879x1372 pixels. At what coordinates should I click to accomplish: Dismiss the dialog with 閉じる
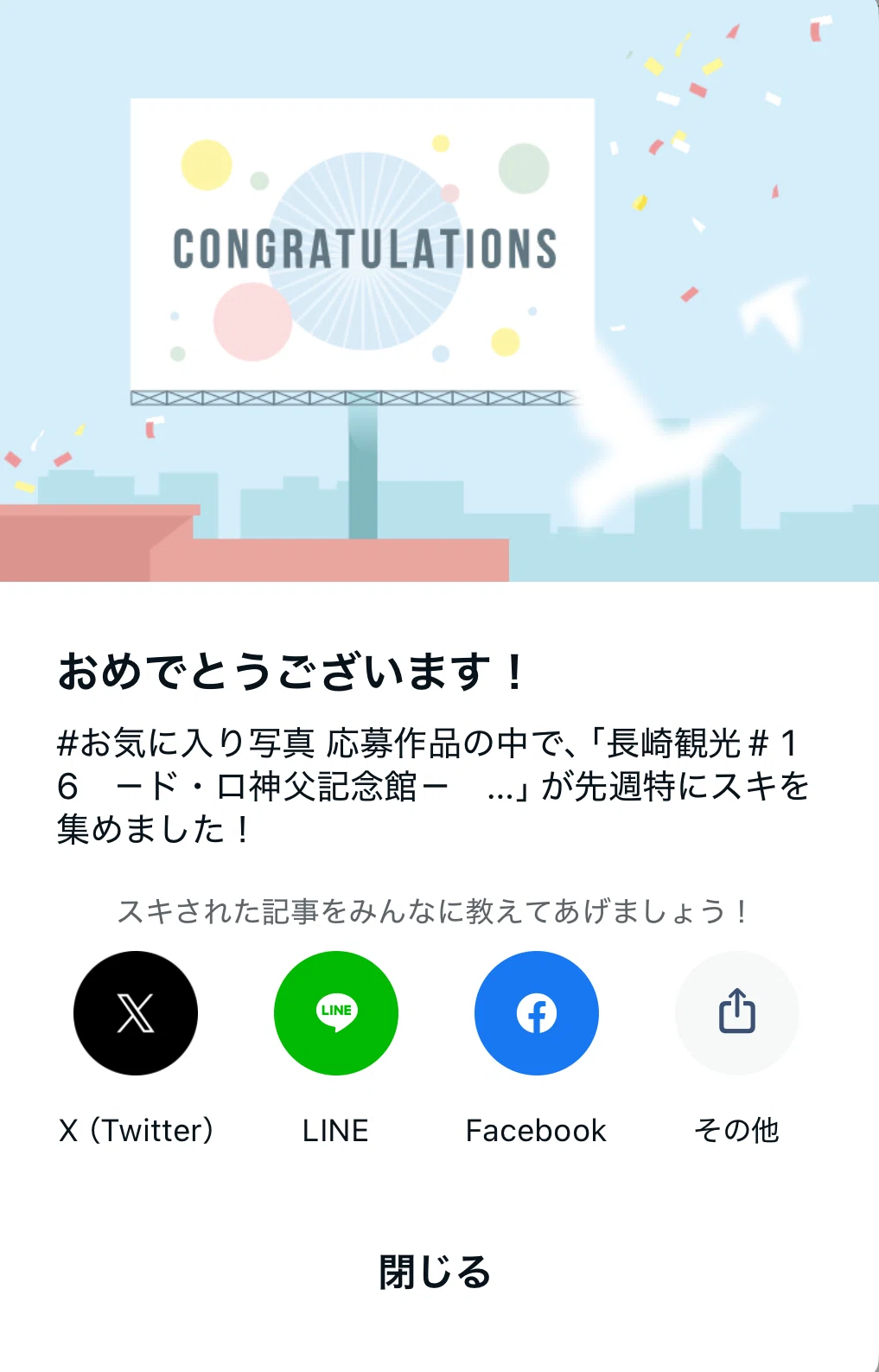tap(435, 1272)
